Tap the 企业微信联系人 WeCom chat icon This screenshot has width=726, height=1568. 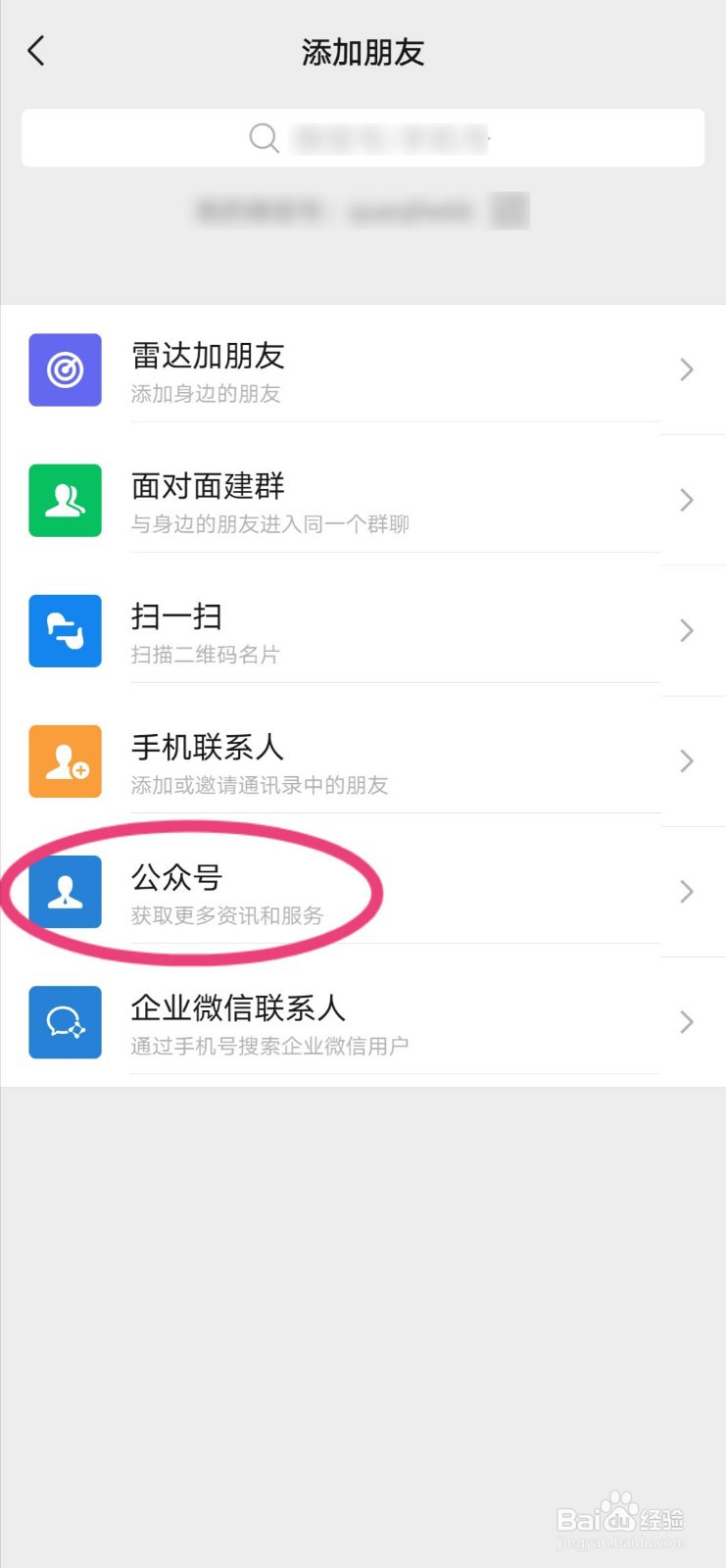(65, 1022)
